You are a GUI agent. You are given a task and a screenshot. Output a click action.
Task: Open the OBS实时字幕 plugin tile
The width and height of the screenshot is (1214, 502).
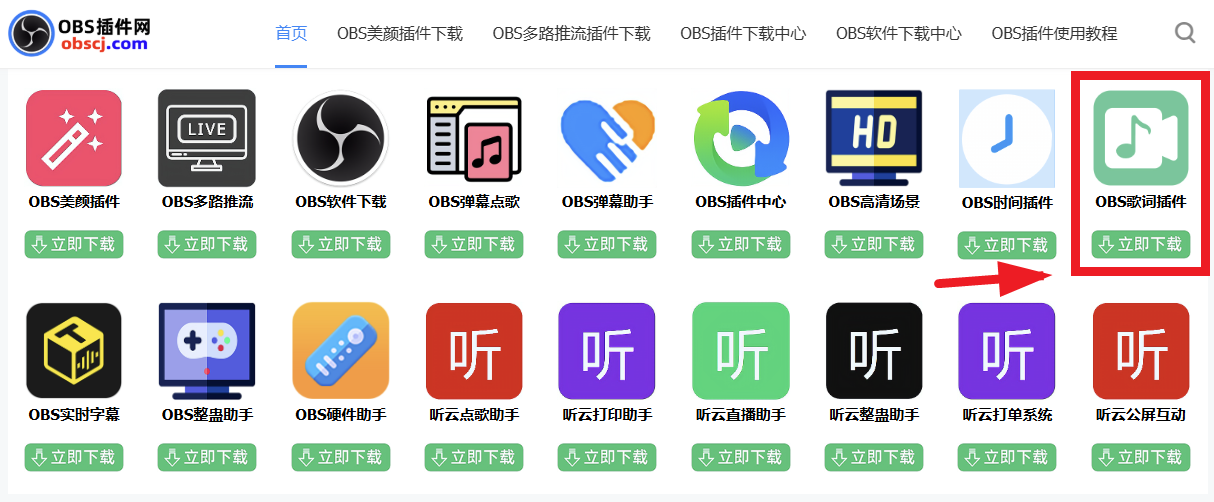[x=74, y=351]
